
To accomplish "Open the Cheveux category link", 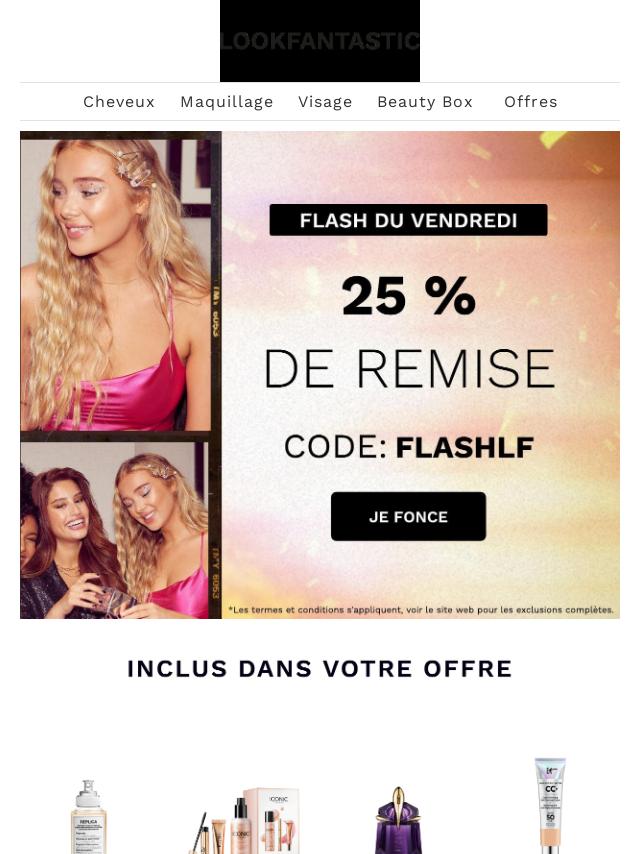I will coord(119,102).
